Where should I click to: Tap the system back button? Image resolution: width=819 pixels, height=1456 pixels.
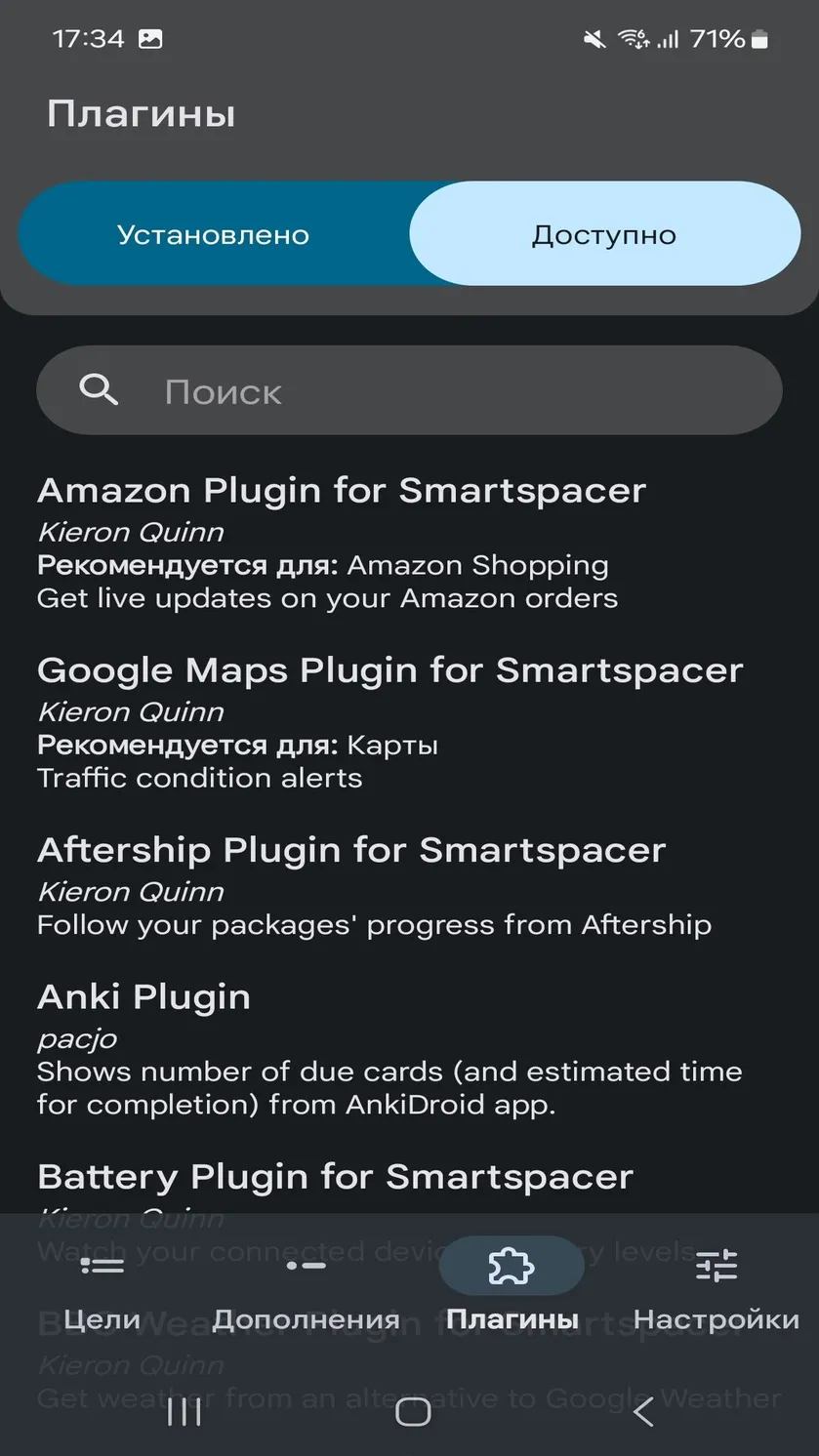642,1411
